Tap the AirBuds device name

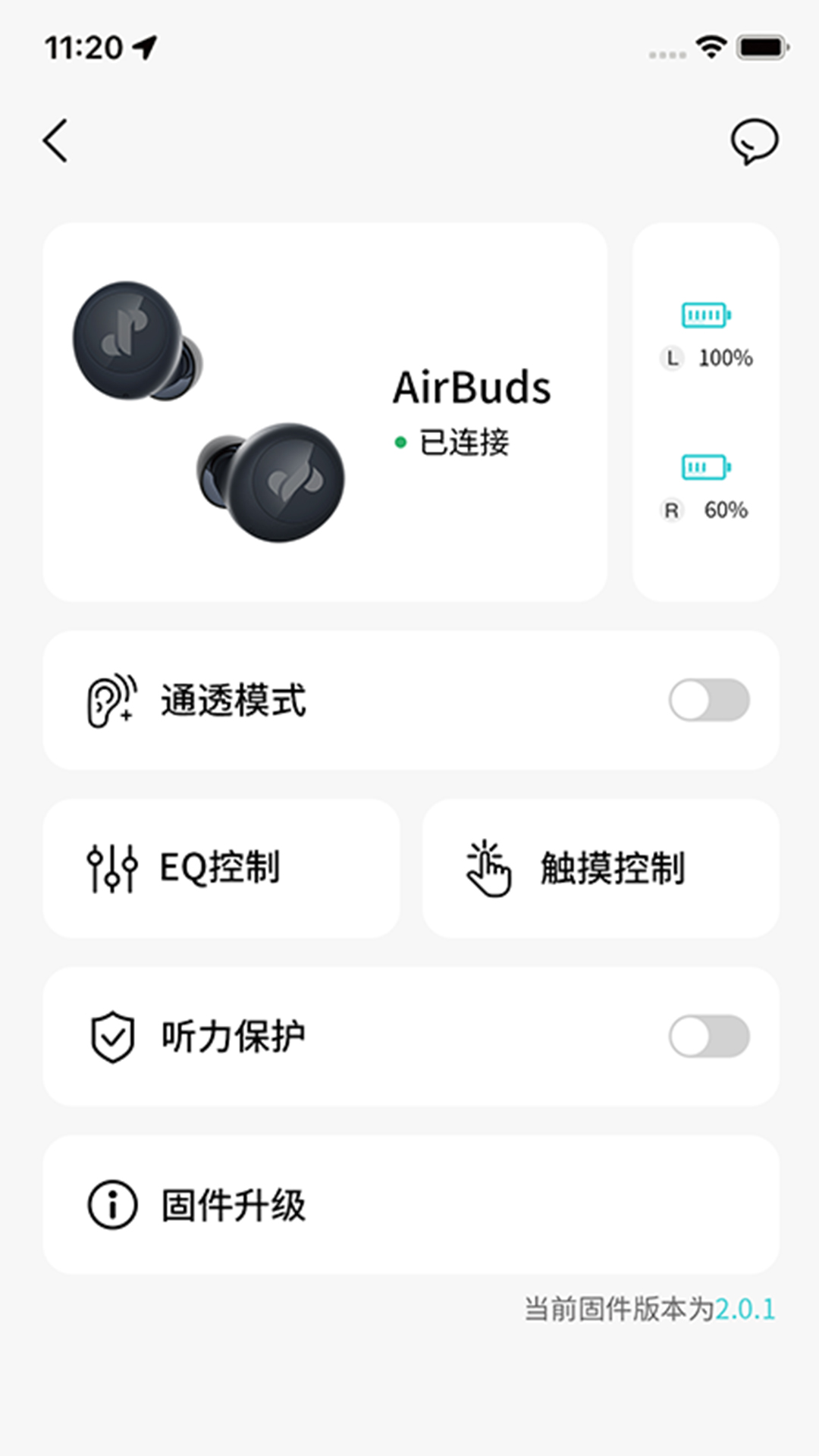point(472,389)
